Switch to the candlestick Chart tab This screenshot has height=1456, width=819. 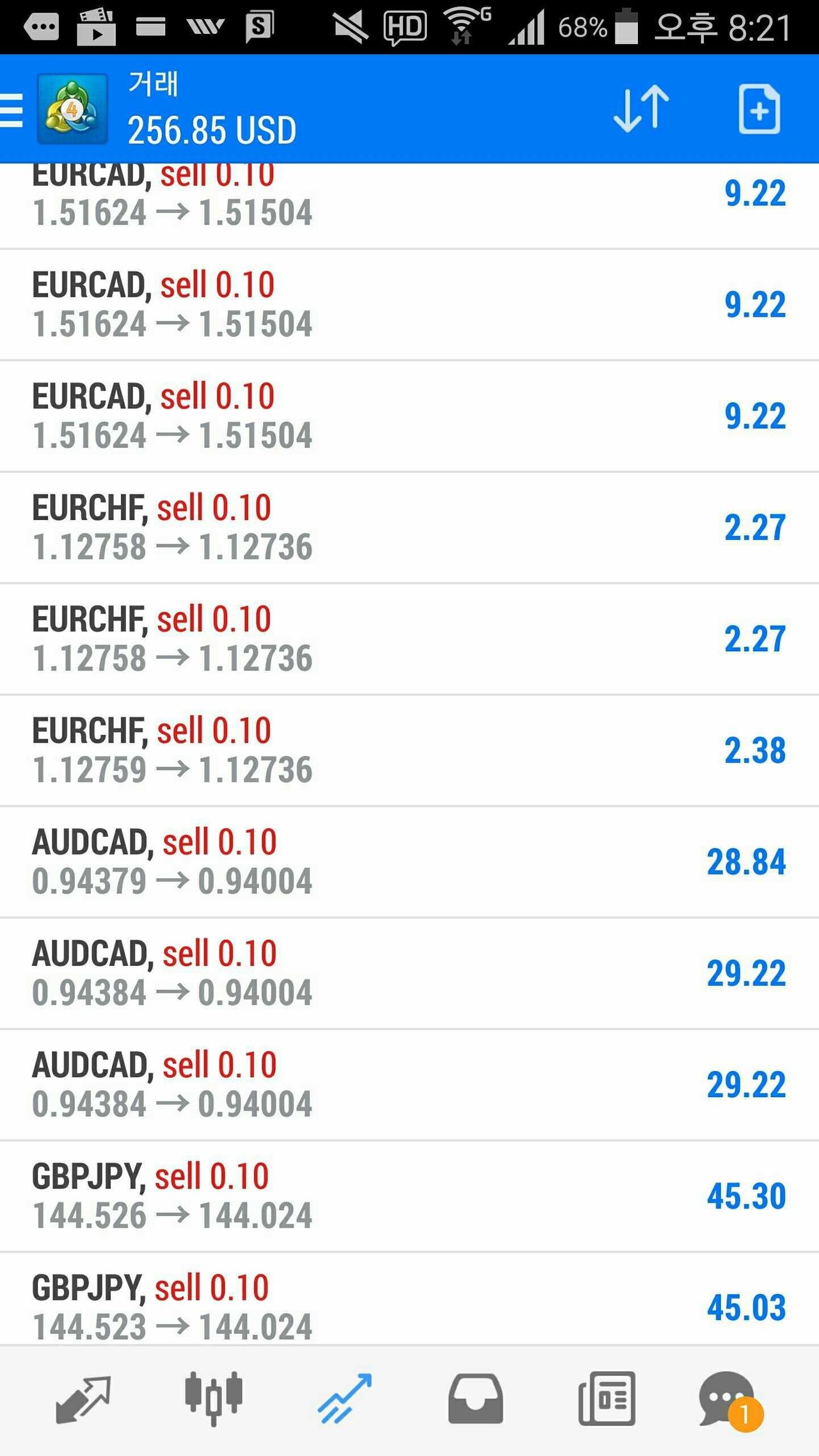(x=214, y=1398)
